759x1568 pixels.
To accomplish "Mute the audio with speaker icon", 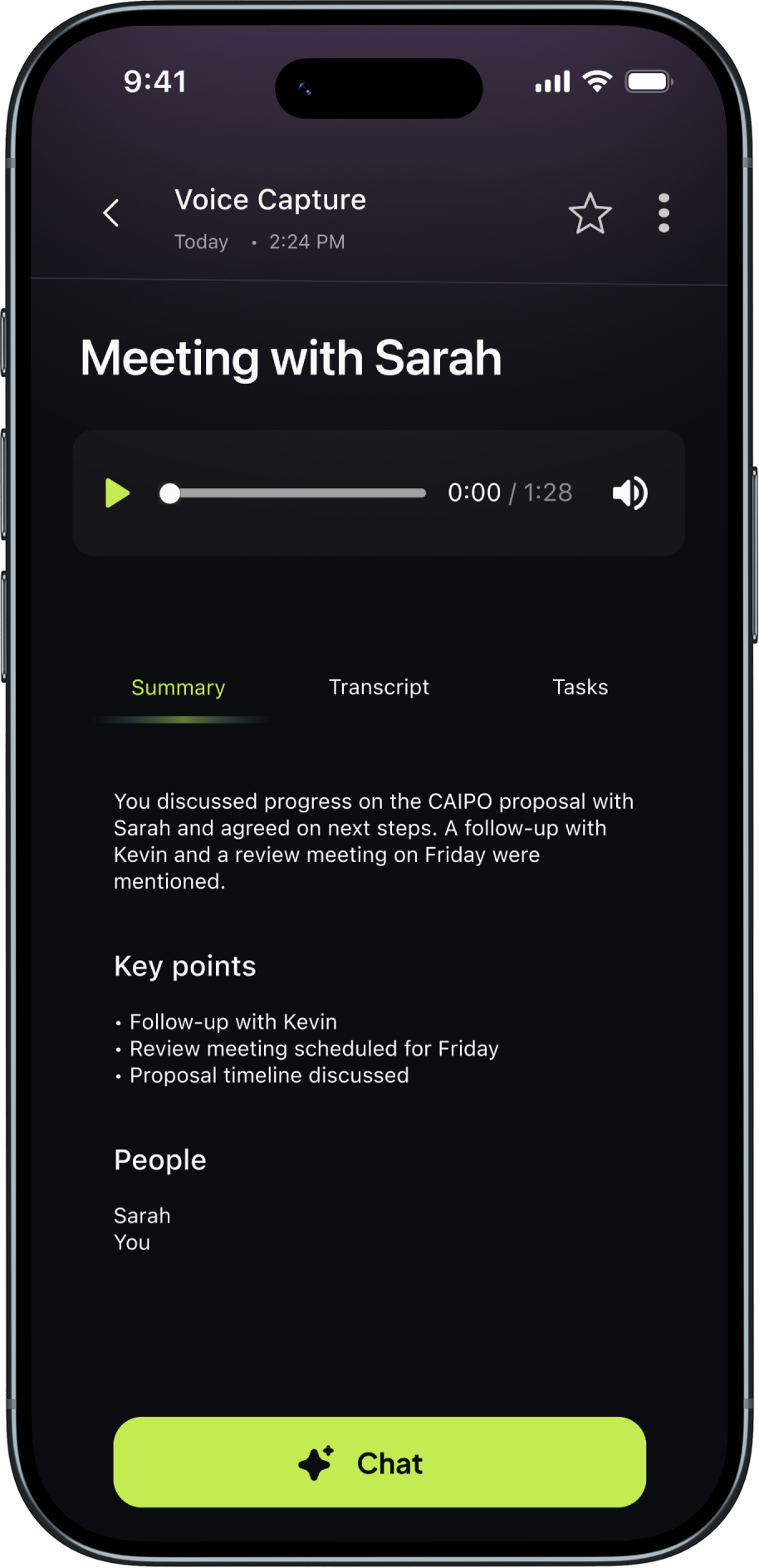I will pos(629,493).
